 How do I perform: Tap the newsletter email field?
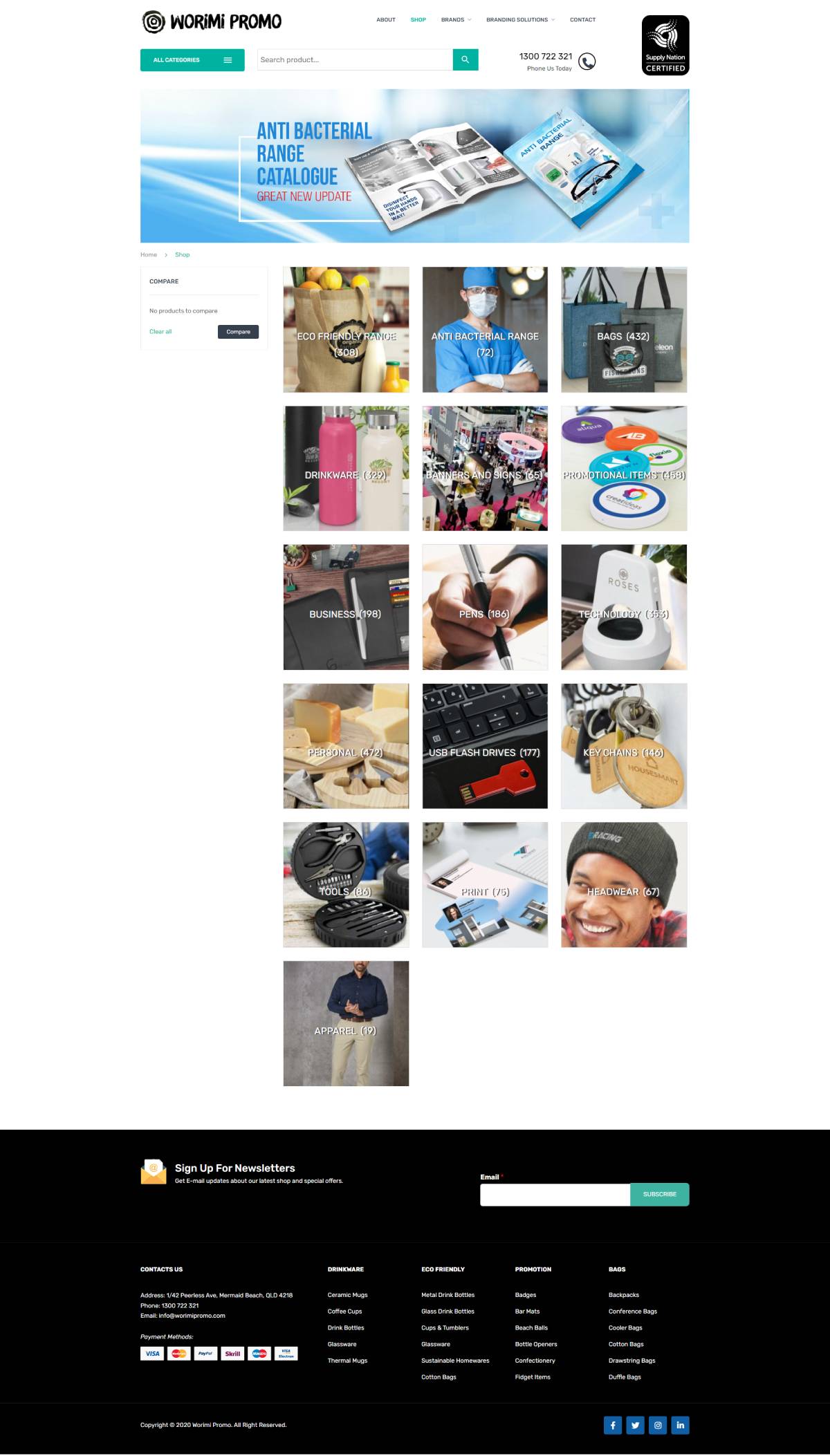coord(555,1195)
